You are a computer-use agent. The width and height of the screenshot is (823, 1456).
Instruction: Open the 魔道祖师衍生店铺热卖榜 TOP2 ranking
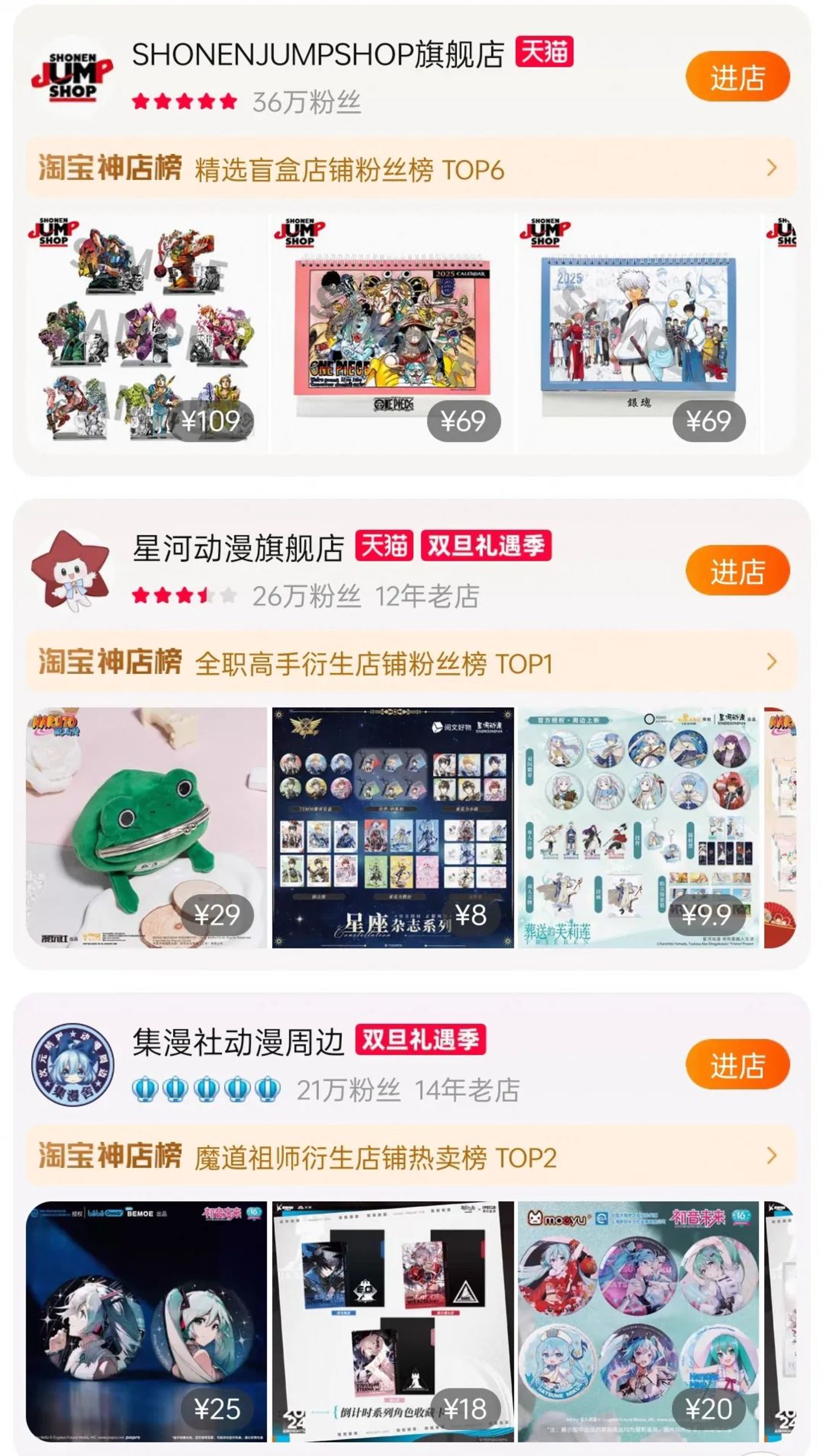pos(410,1157)
